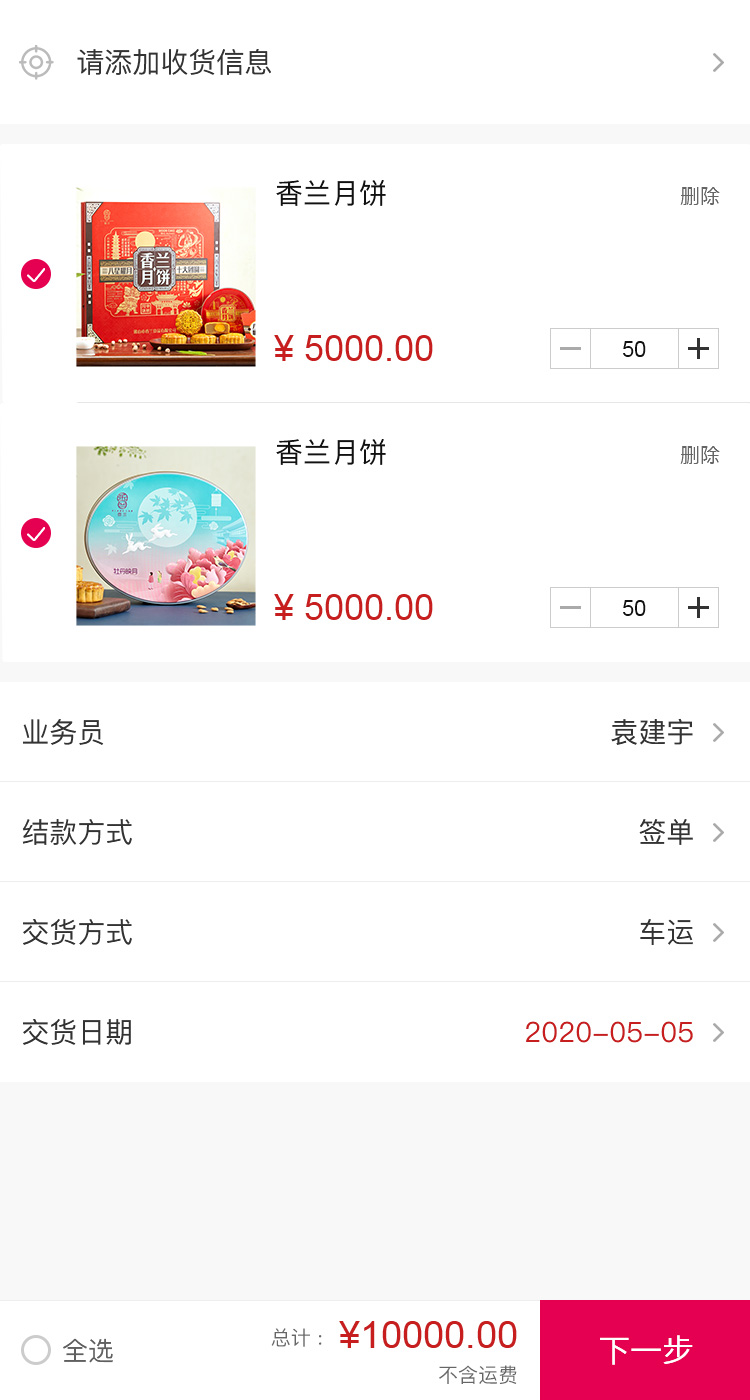
Task: Tap 删除 for the red gift box mooncake
Action: (699, 196)
